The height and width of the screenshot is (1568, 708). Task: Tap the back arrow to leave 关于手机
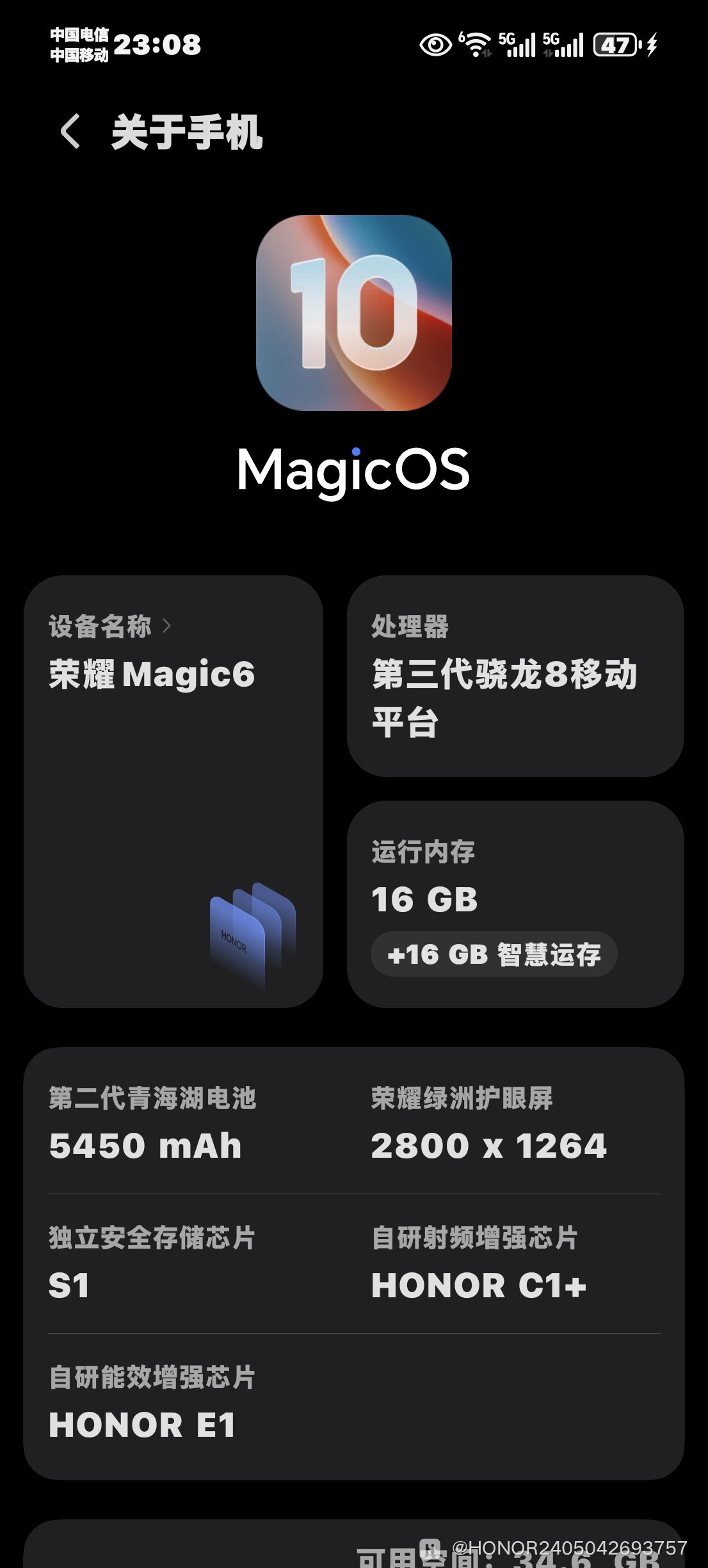tap(70, 132)
